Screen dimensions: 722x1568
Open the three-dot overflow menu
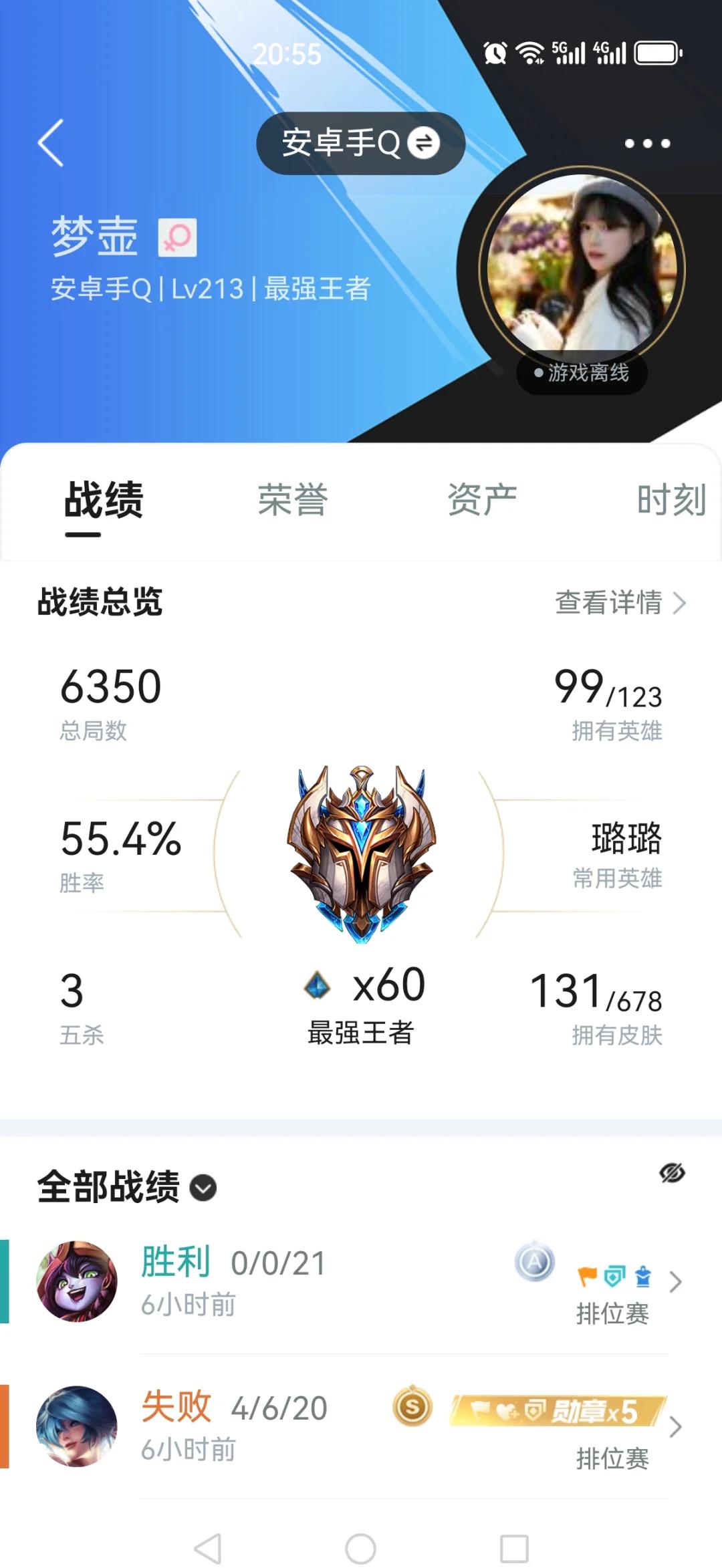646,144
